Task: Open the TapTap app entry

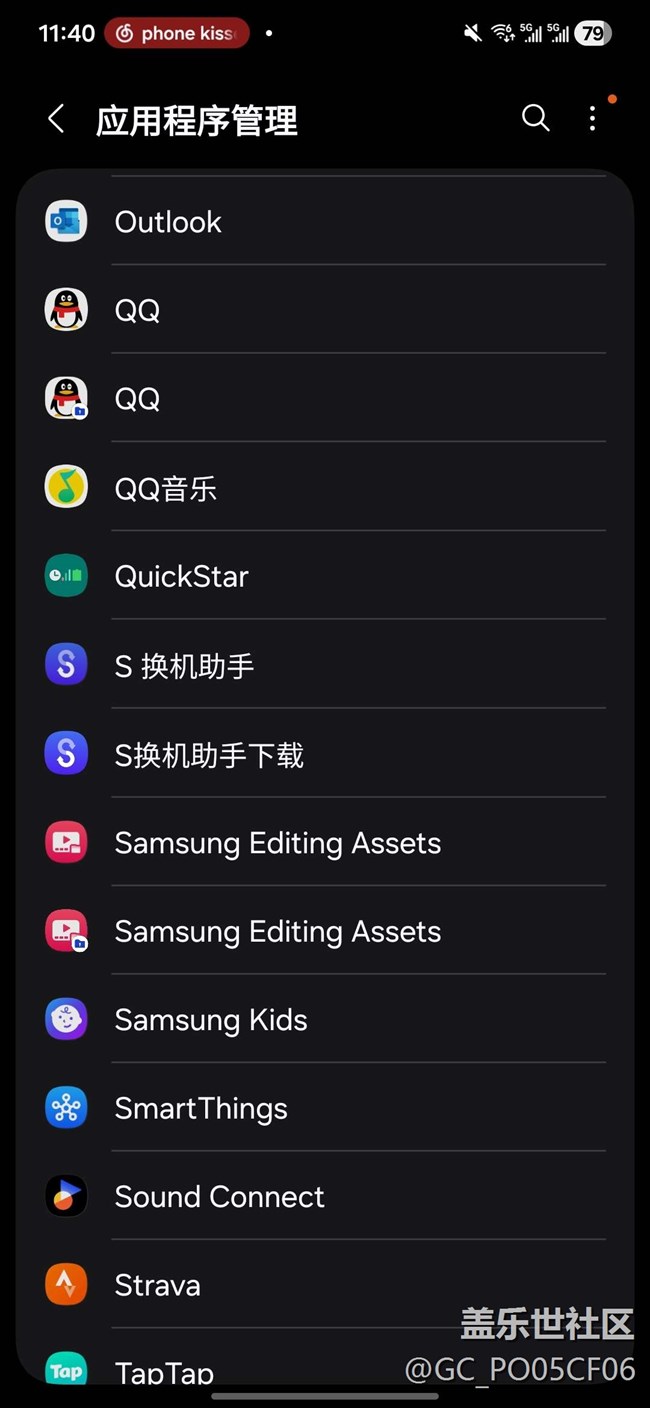Action: click(164, 1370)
